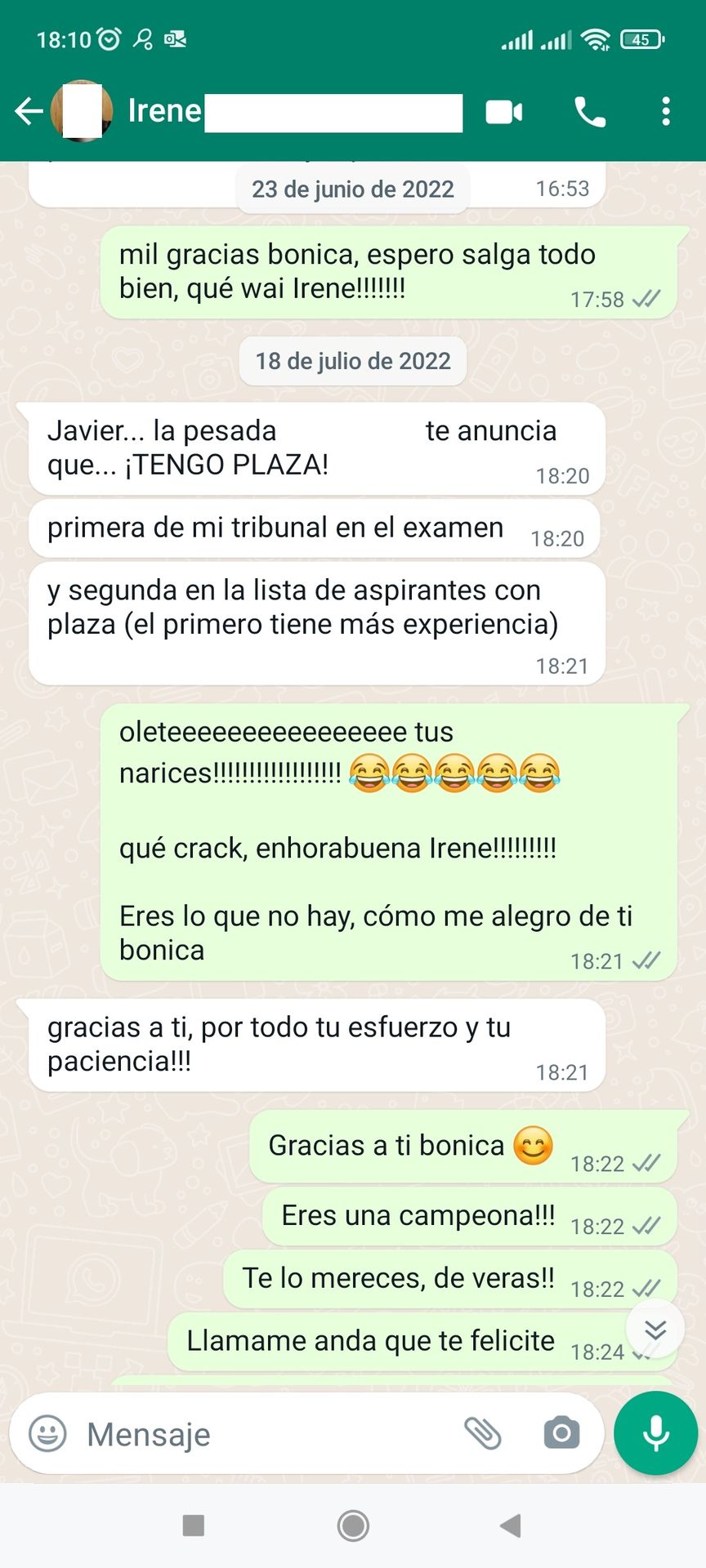This screenshot has height=1568, width=706.
Task: Open Irene's contact info from header
Action: pos(245,111)
